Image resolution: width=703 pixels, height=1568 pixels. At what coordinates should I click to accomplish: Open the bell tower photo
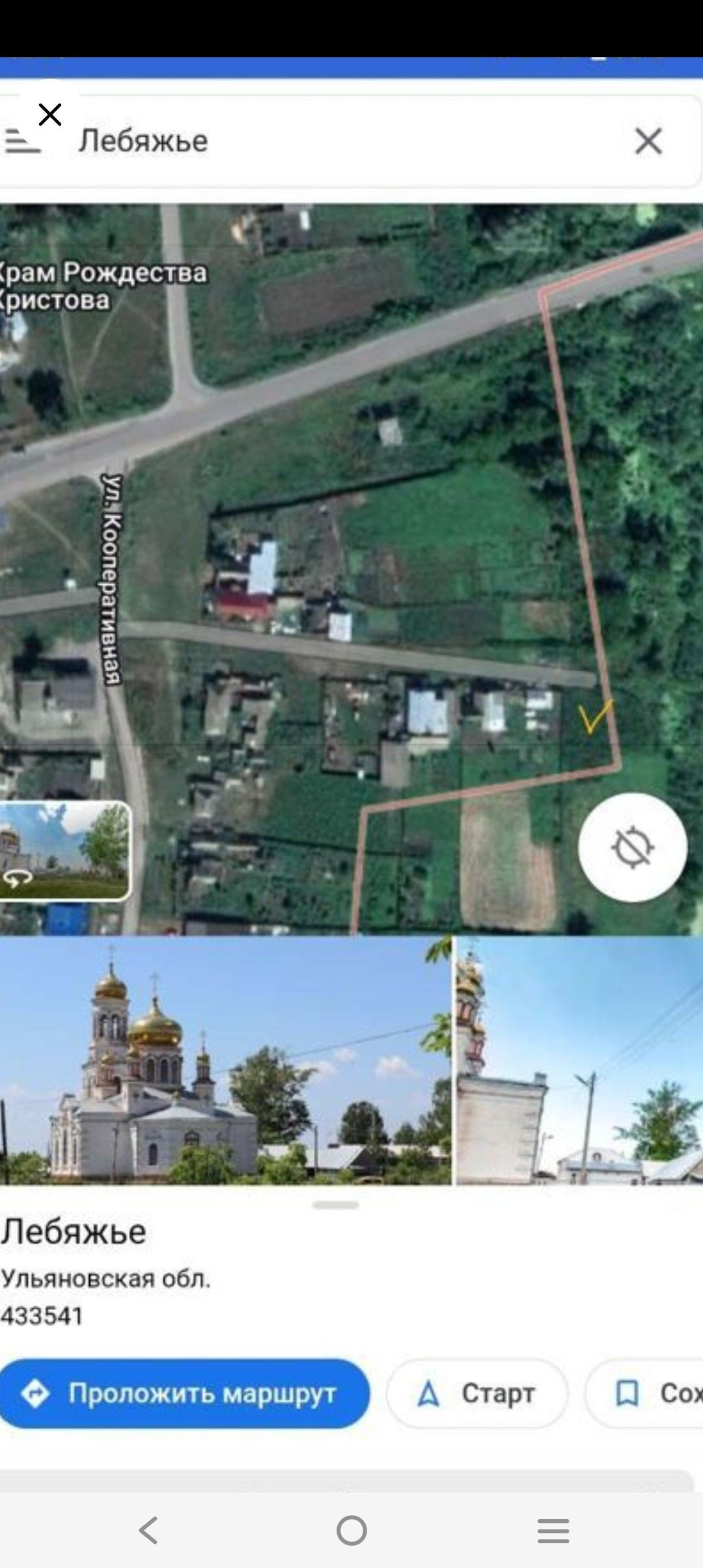(579, 1061)
